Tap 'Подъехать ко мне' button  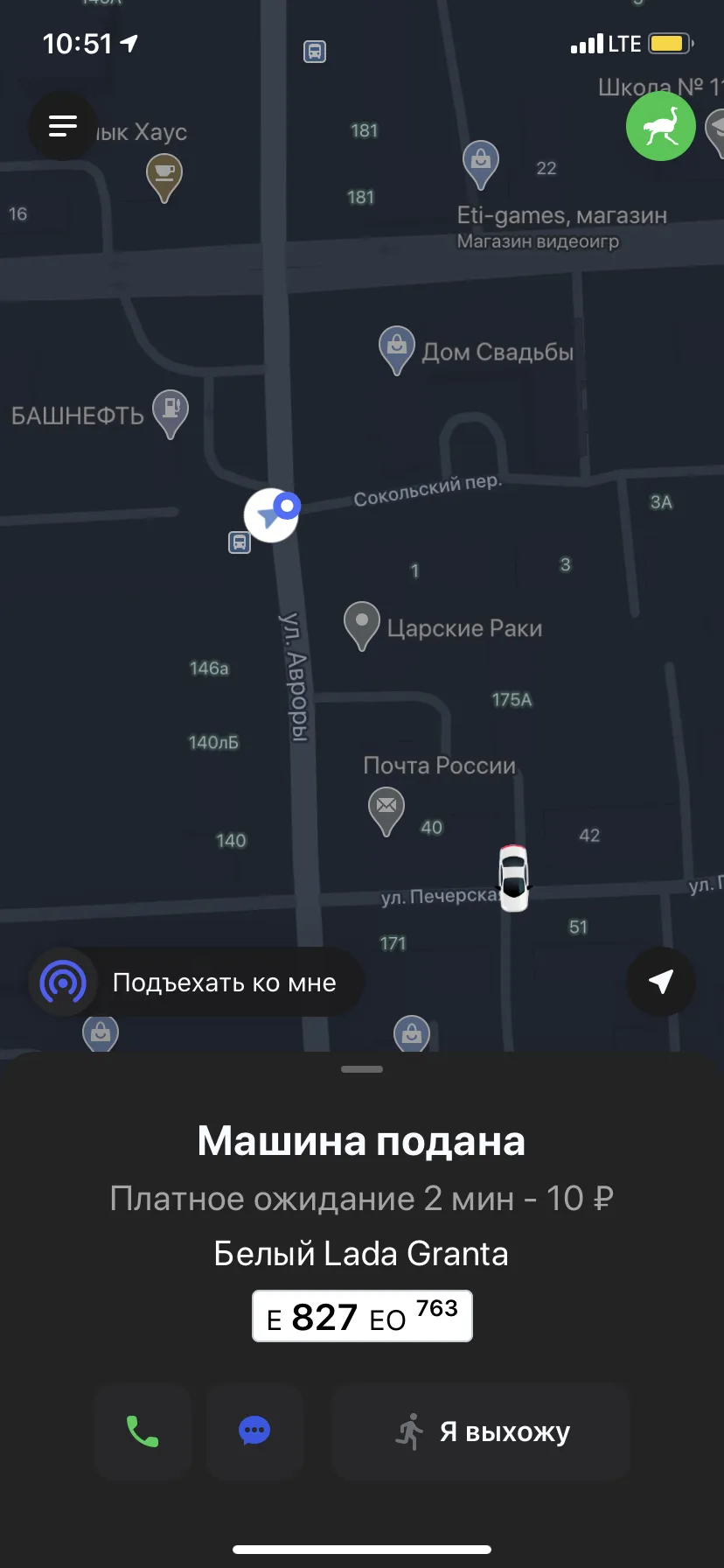[x=197, y=983]
